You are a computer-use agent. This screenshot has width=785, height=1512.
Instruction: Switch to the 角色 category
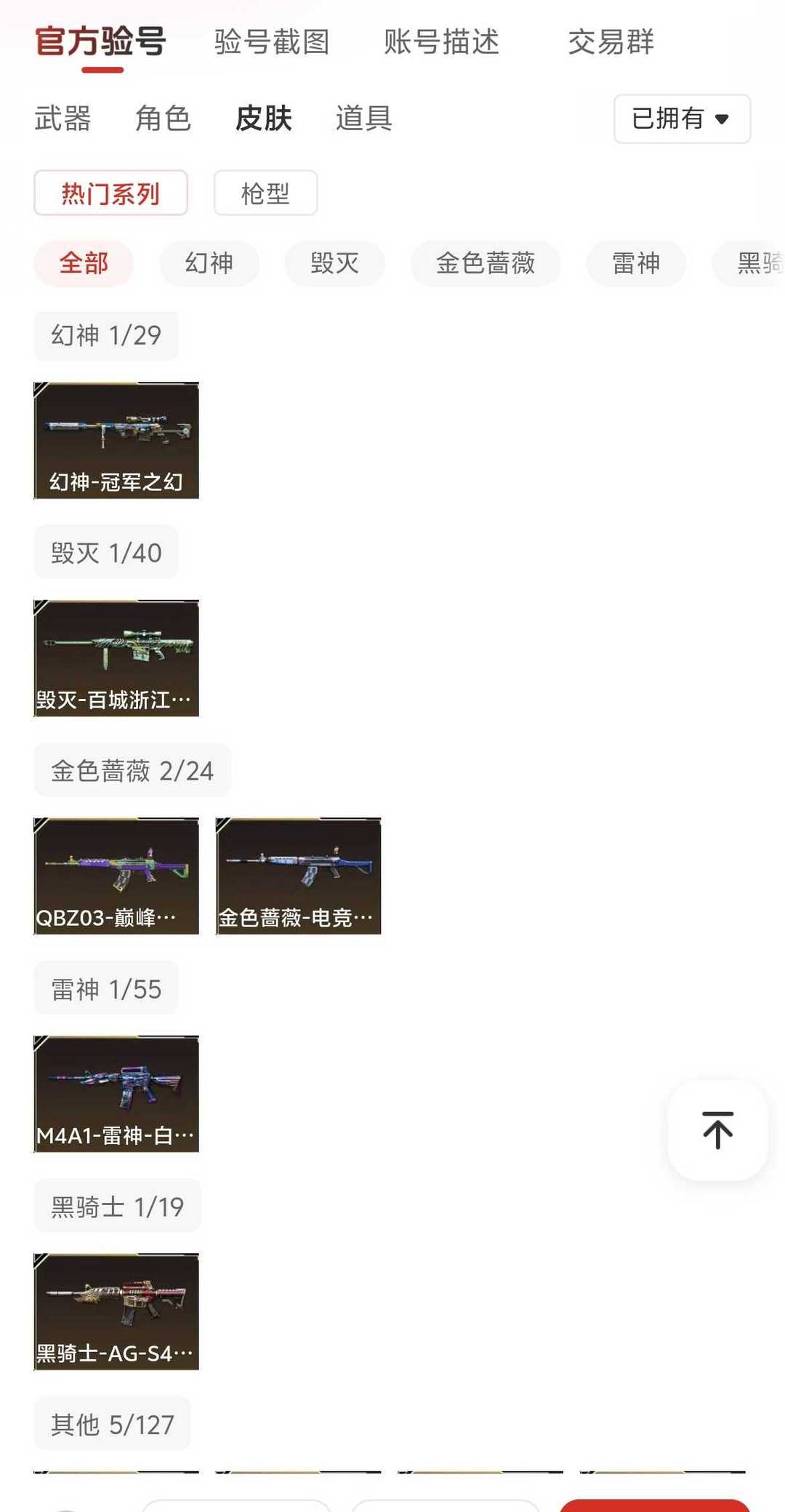[161, 119]
